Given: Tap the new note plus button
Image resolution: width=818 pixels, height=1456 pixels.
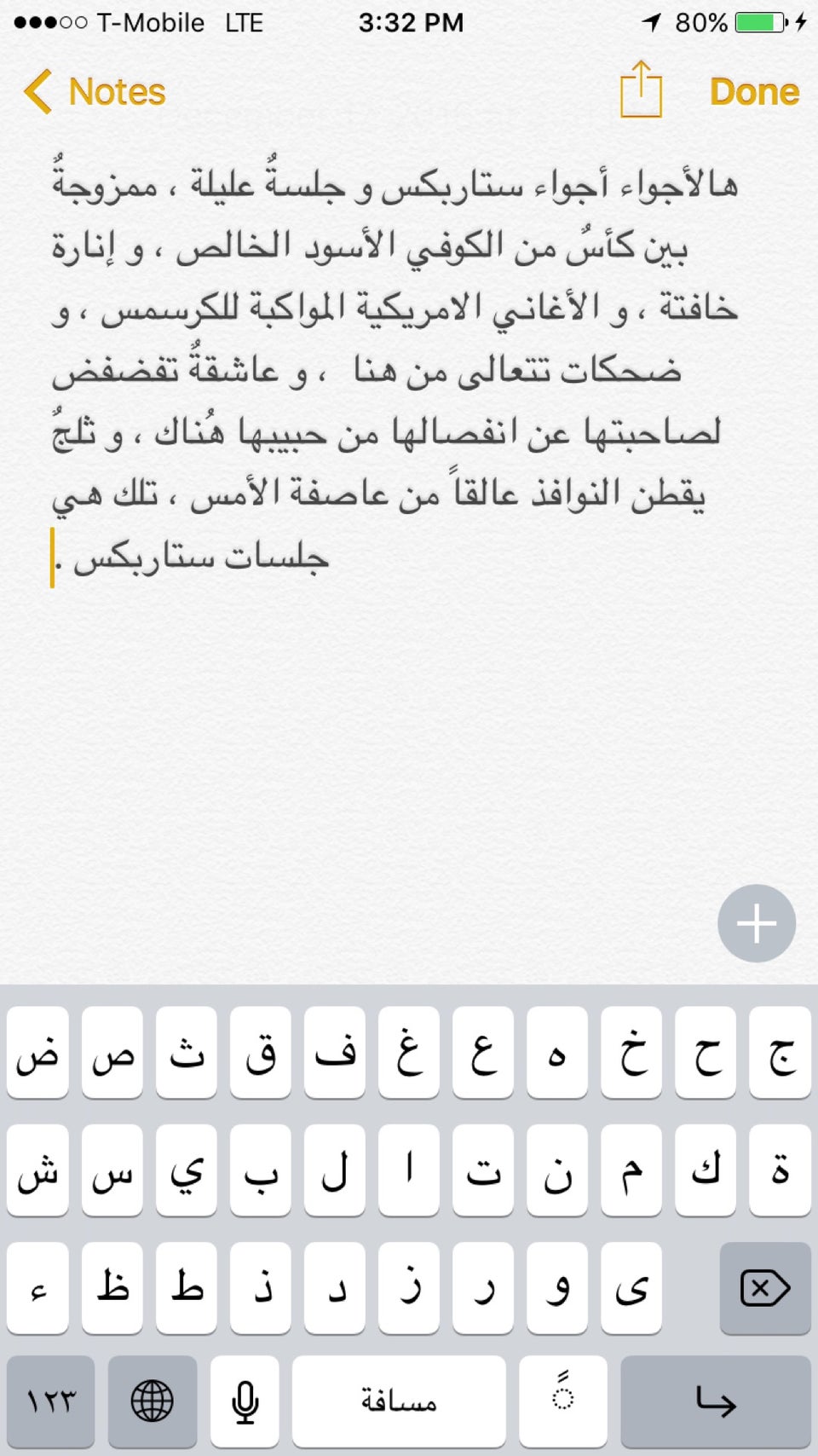Looking at the screenshot, I should pyautogui.click(x=755, y=922).
